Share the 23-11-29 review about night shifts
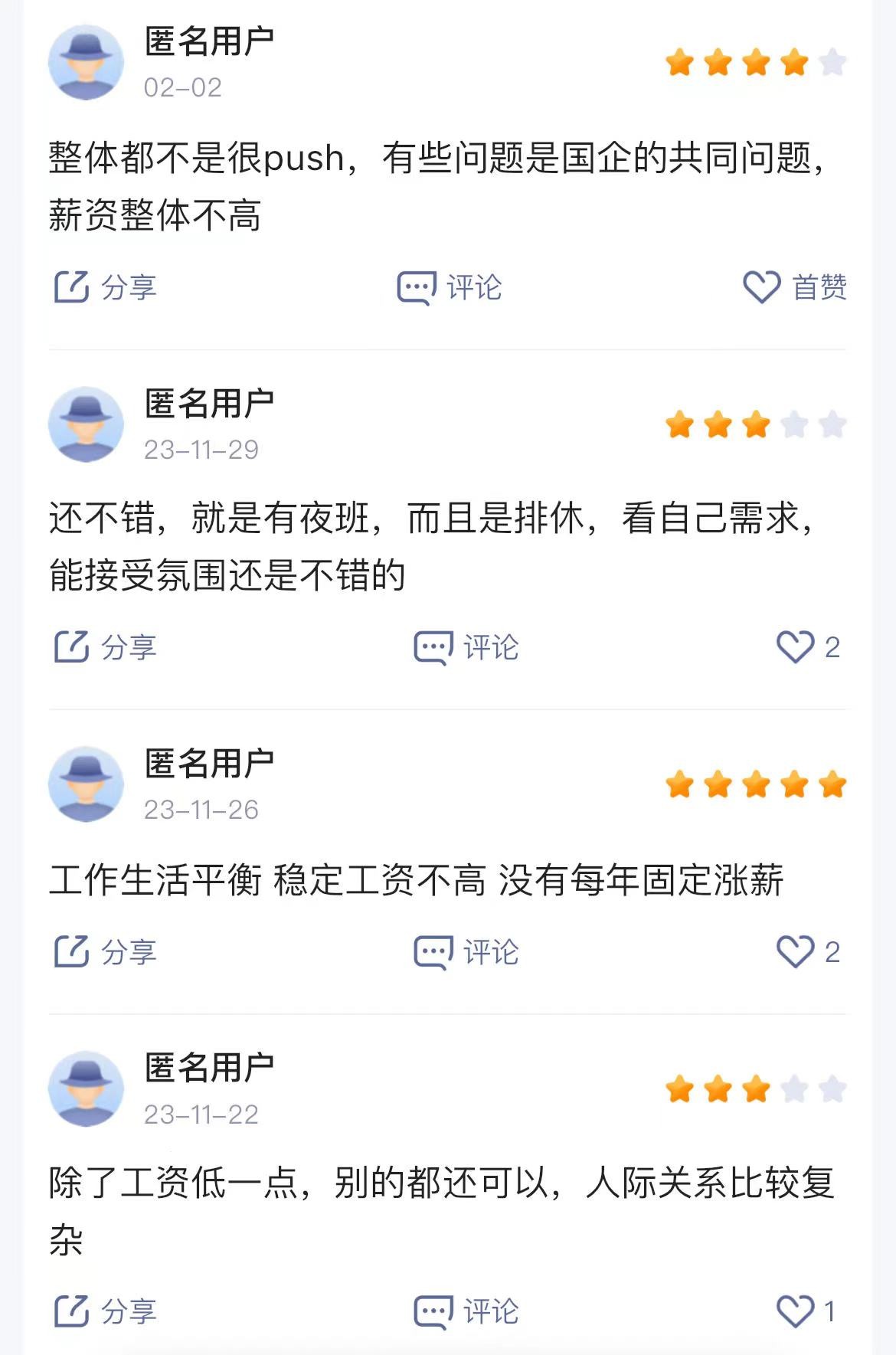Viewport: 896px width, 1355px height. click(105, 648)
